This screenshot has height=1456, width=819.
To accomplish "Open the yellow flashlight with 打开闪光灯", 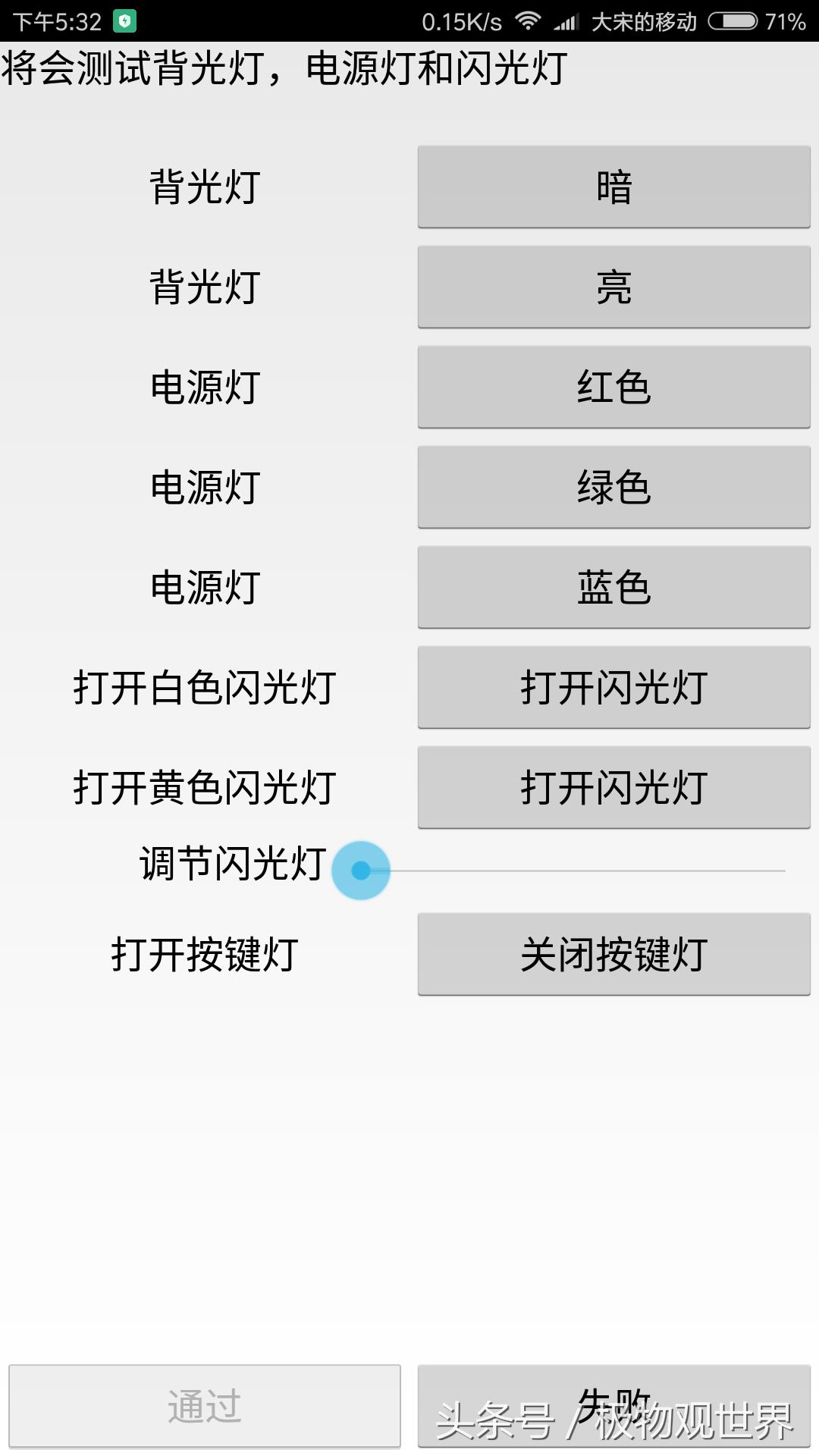I will point(614,787).
